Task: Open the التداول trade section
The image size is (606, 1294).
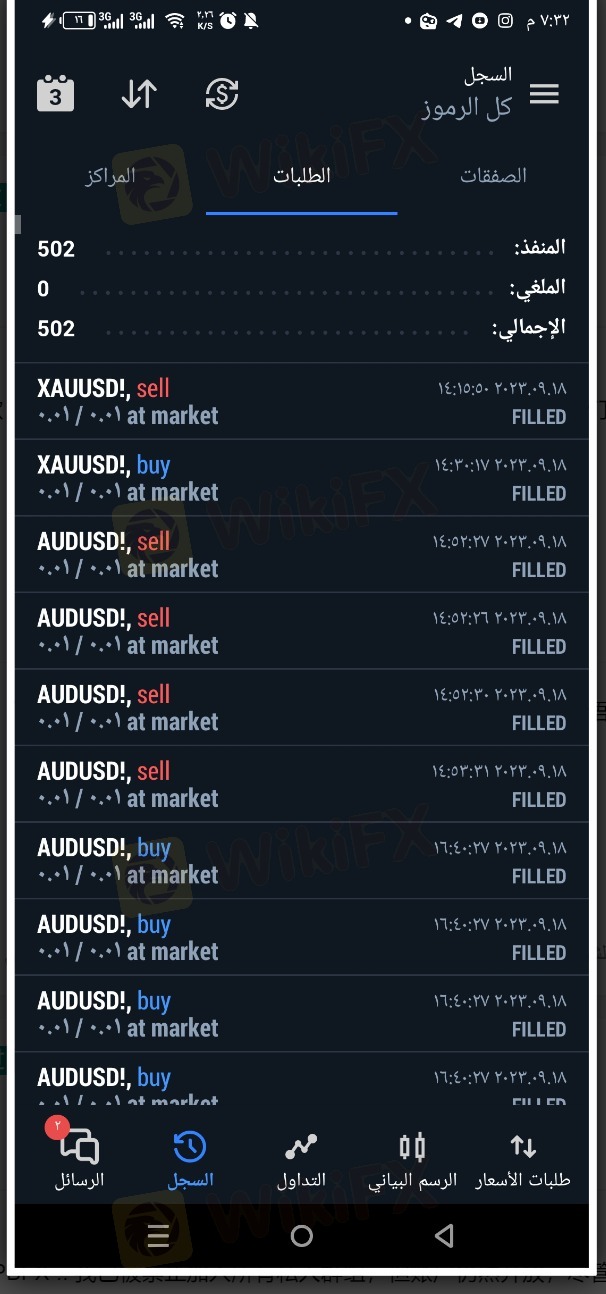Action: (x=301, y=1158)
